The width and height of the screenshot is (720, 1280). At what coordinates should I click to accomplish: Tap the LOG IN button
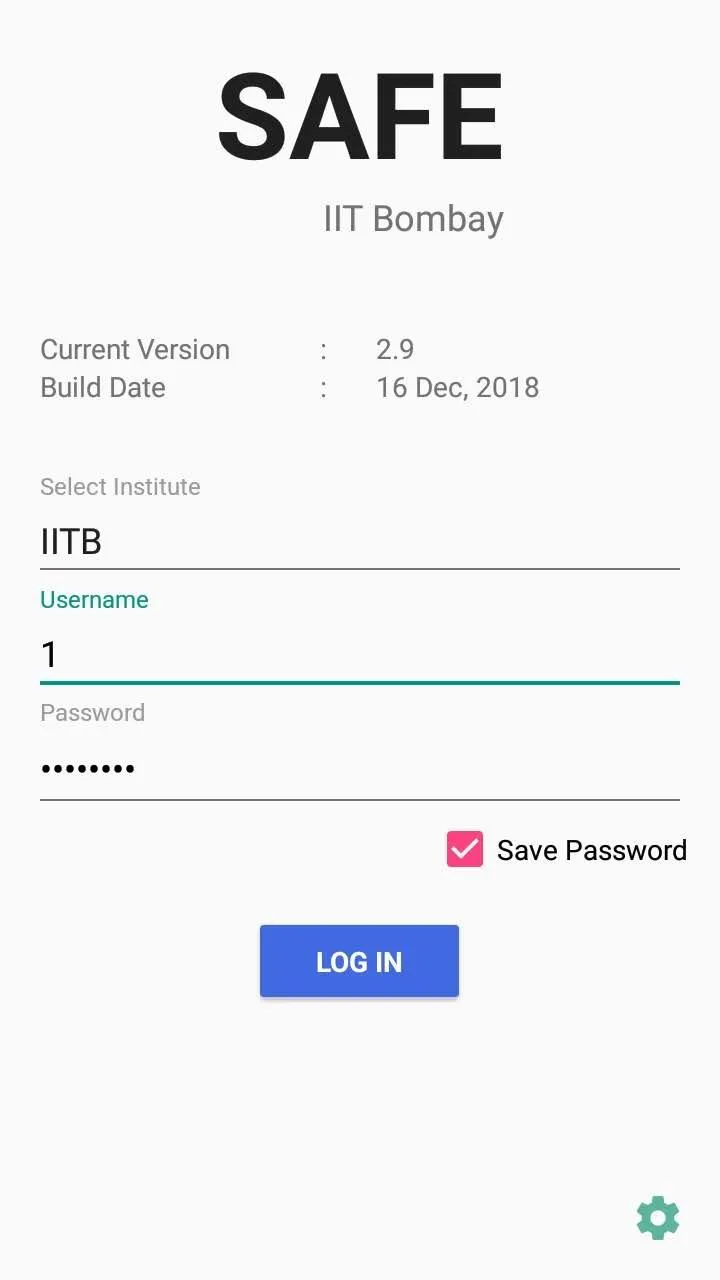point(359,961)
